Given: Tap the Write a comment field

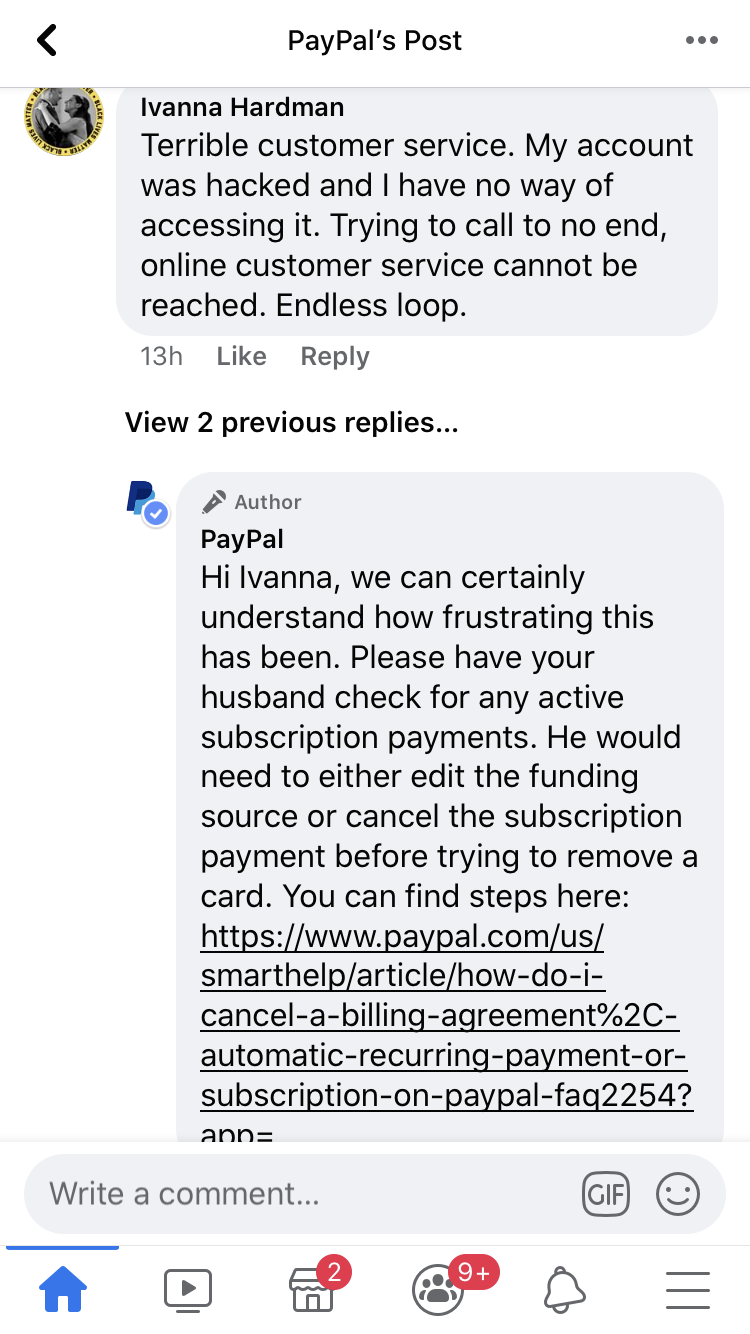Looking at the screenshot, I should [300, 1193].
